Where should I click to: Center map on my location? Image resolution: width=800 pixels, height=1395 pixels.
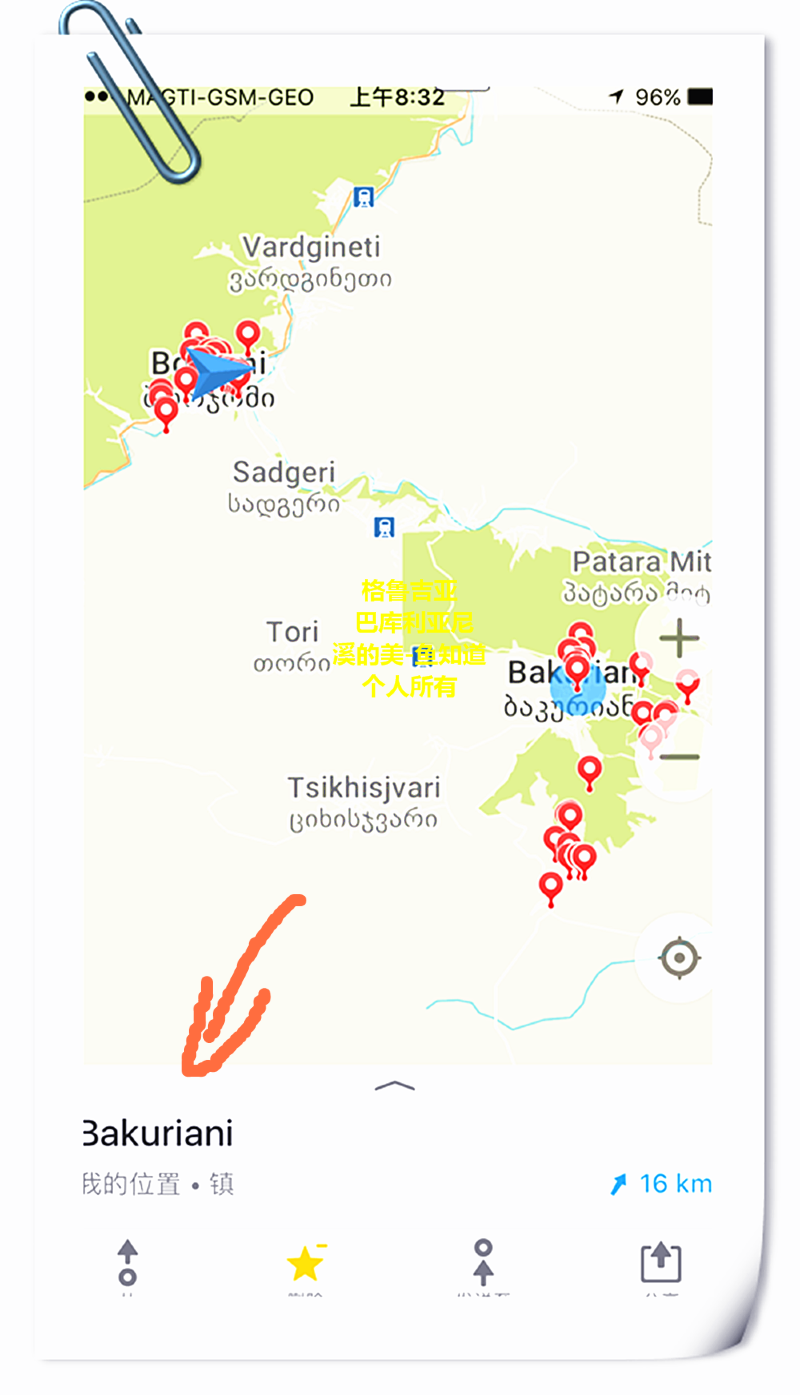pyautogui.click(x=680, y=959)
